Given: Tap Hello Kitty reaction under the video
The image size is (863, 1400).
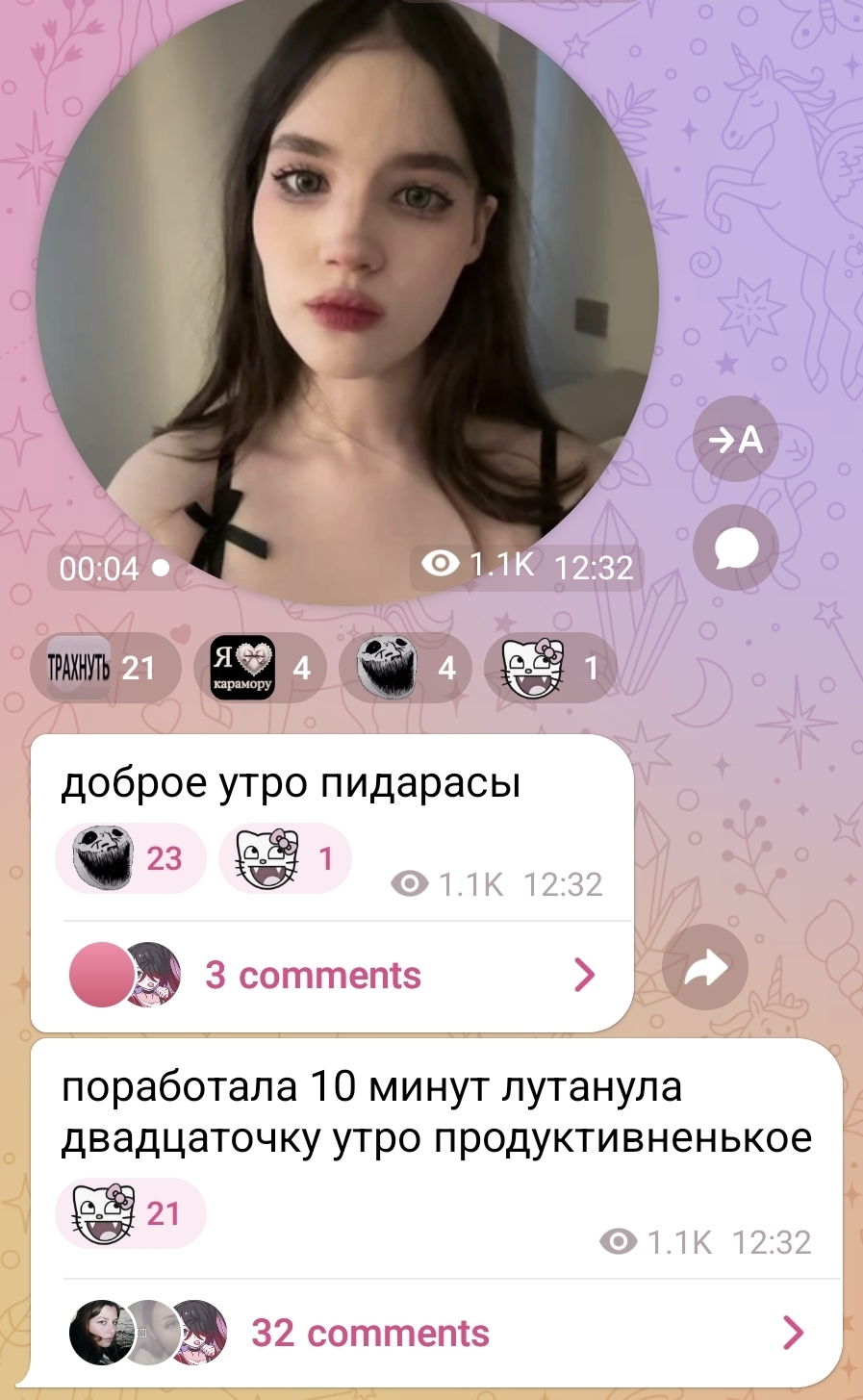Looking at the screenshot, I should point(550,668).
